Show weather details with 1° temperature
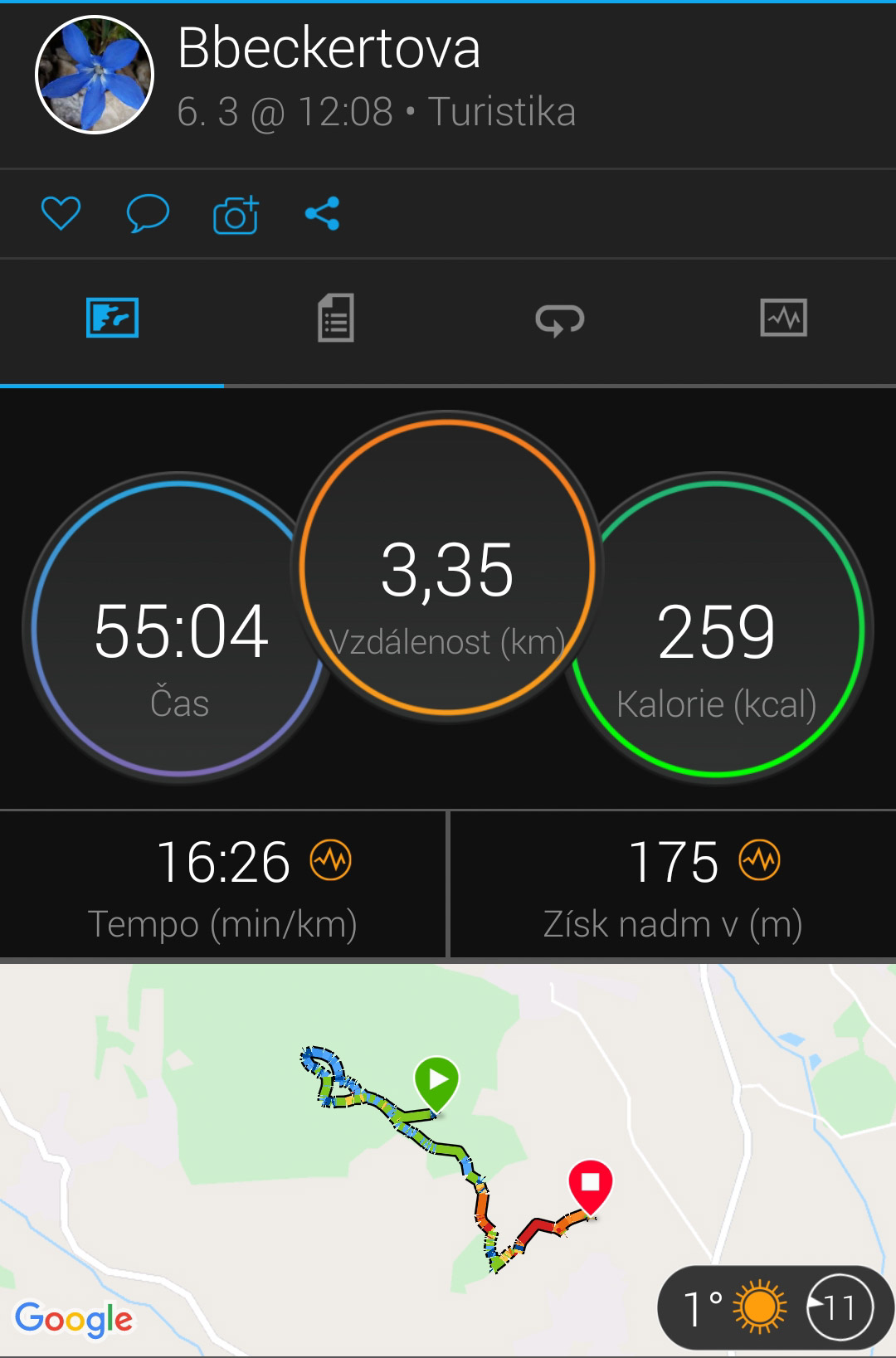 click(x=776, y=1308)
